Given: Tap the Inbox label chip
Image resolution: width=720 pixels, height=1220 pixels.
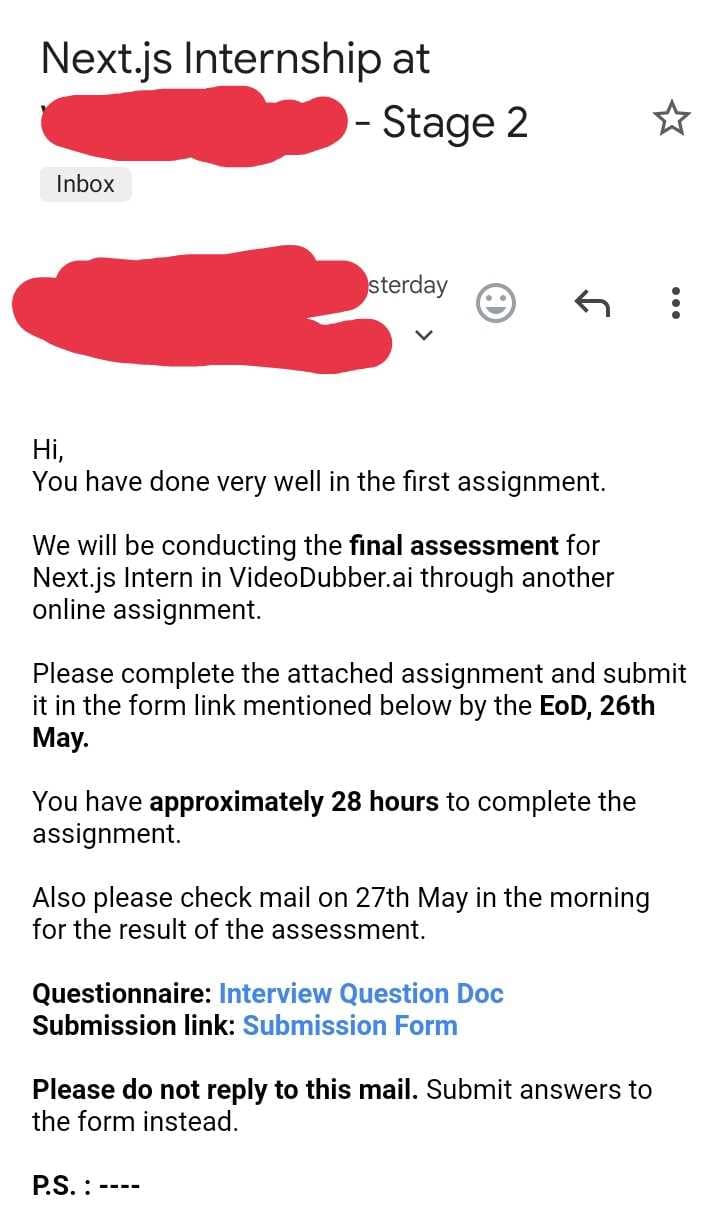Looking at the screenshot, I should (86, 184).
